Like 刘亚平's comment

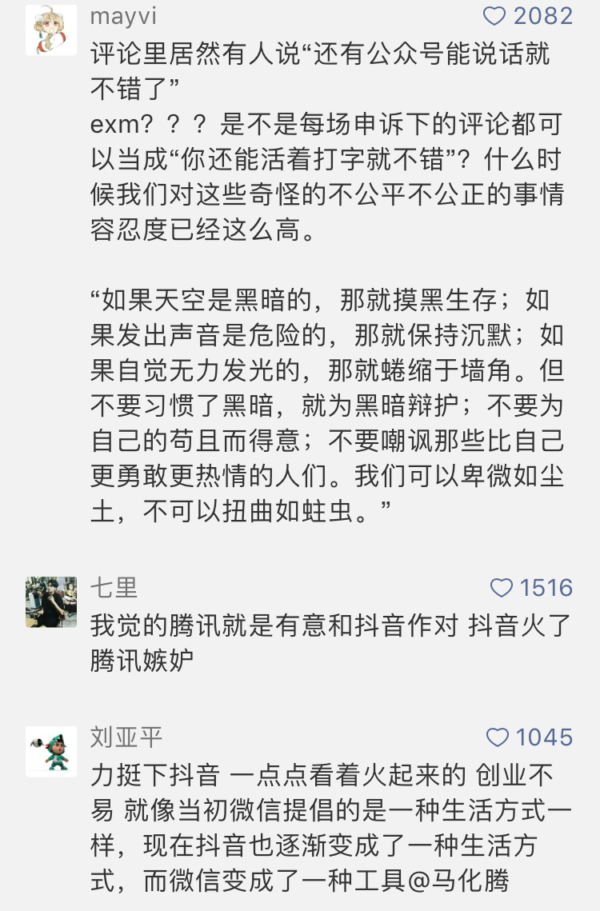(x=498, y=738)
